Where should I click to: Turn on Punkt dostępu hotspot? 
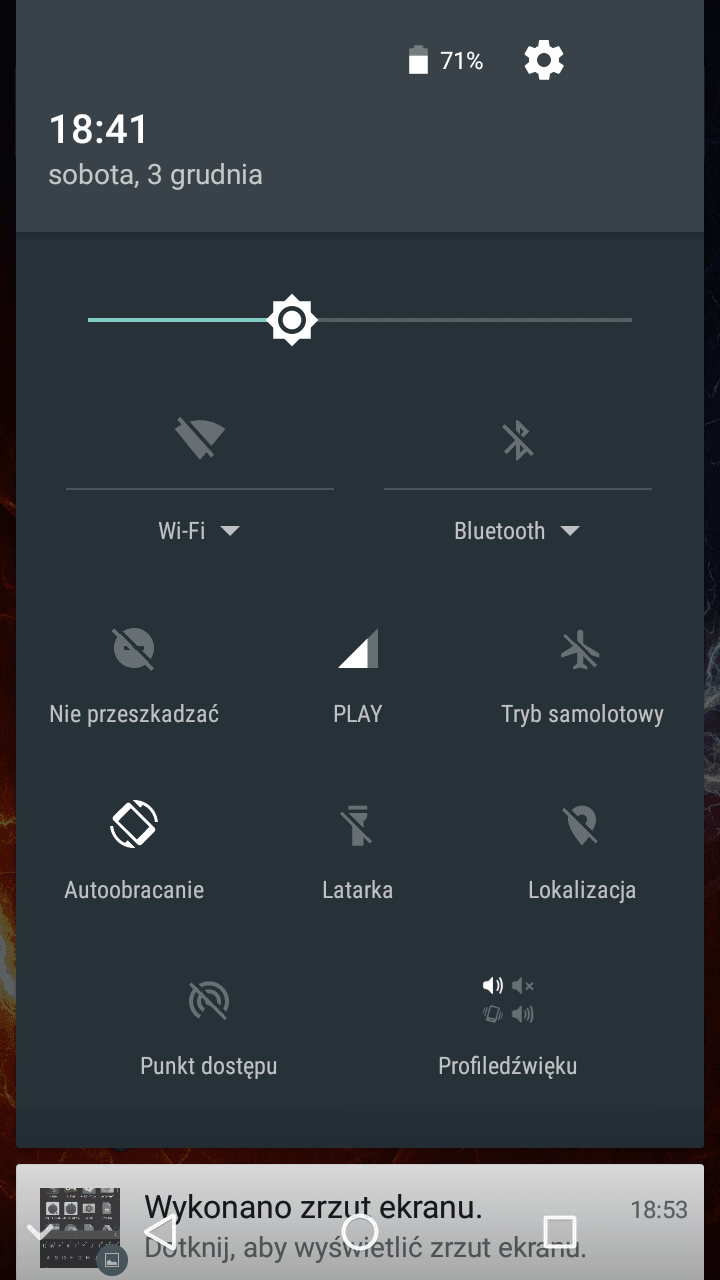click(x=209, y=1001)
